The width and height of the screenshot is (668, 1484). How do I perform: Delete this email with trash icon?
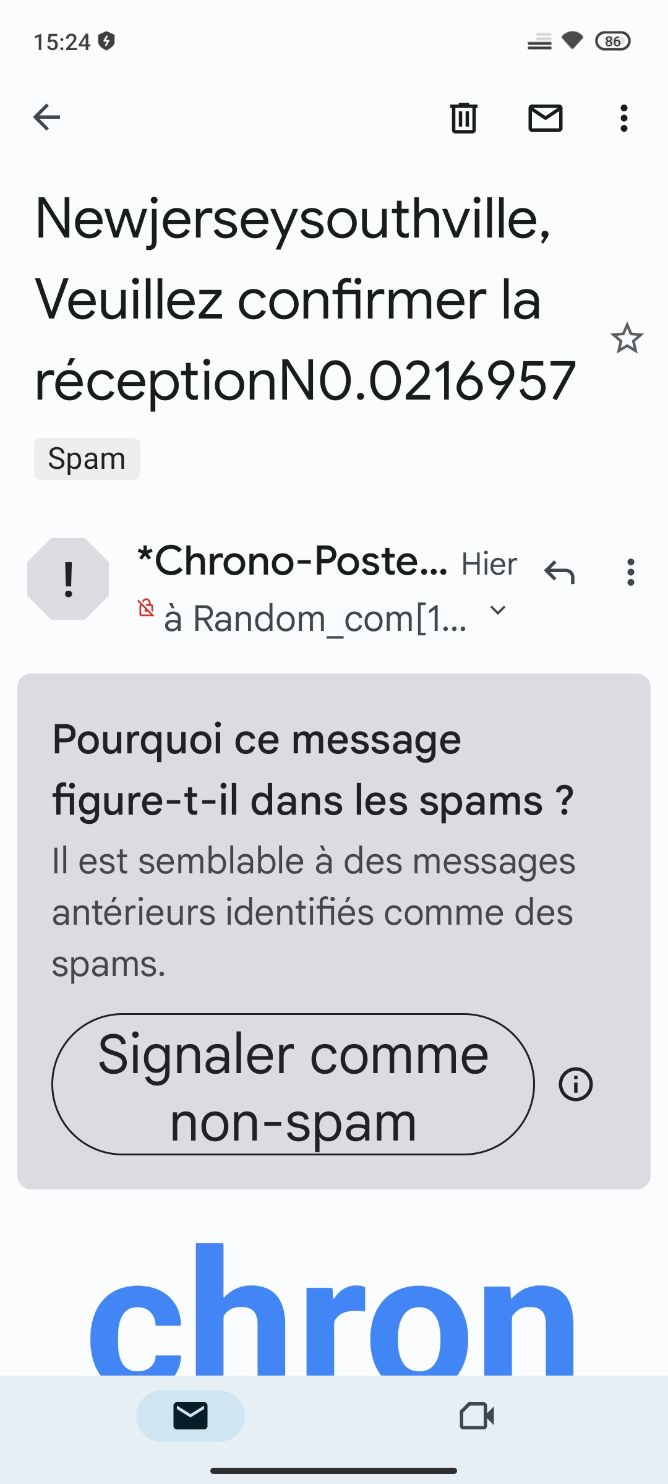(x=463, y=118)
